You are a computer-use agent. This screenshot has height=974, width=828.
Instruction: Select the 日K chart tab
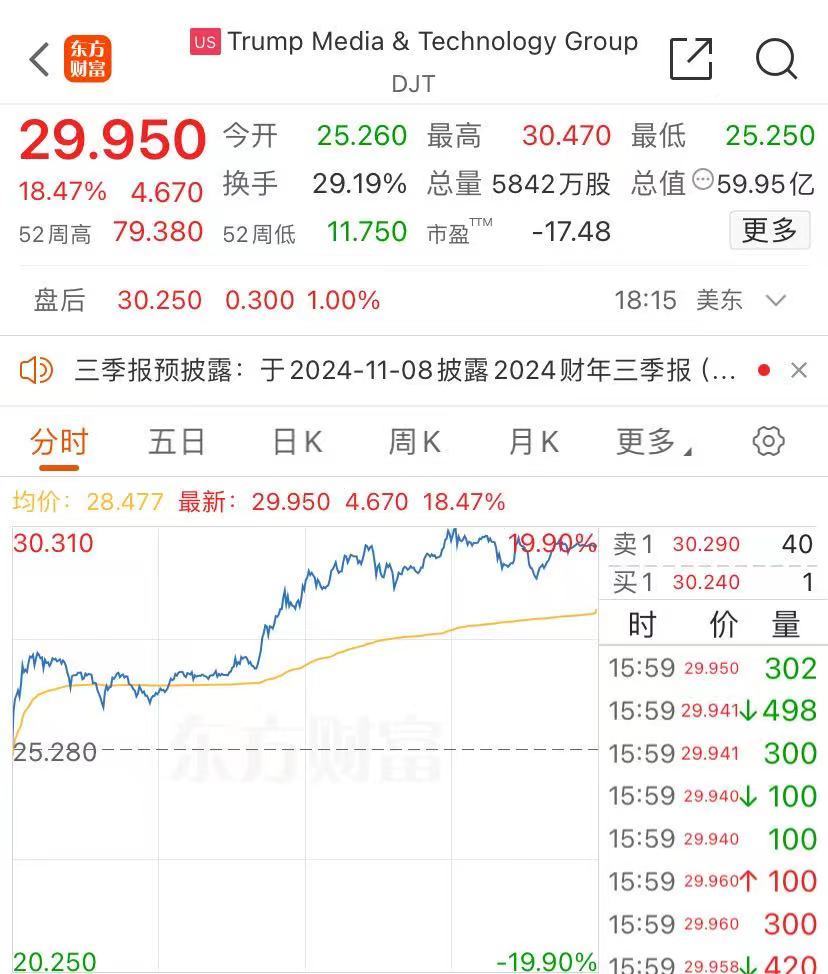[x=297, y=442]
